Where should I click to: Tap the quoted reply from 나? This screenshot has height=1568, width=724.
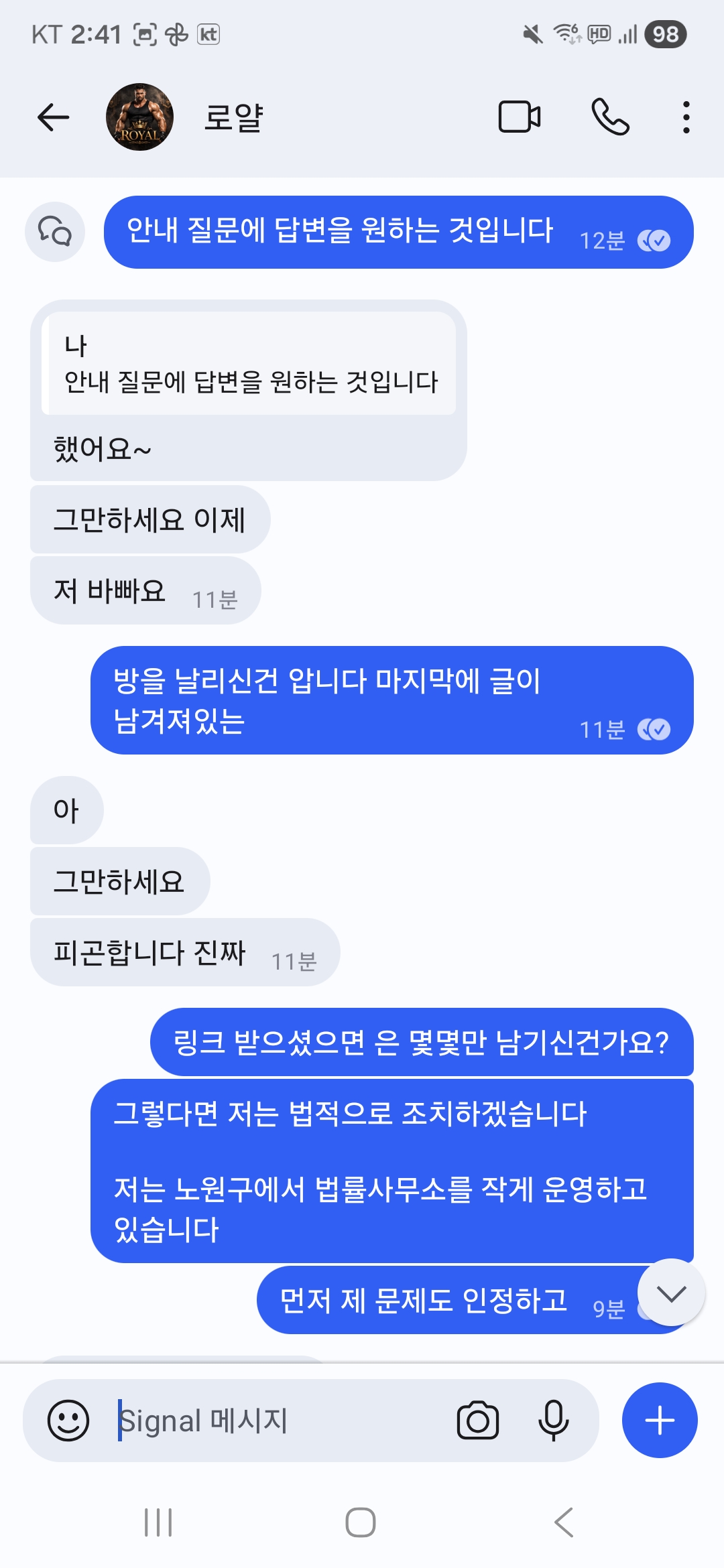249,363
